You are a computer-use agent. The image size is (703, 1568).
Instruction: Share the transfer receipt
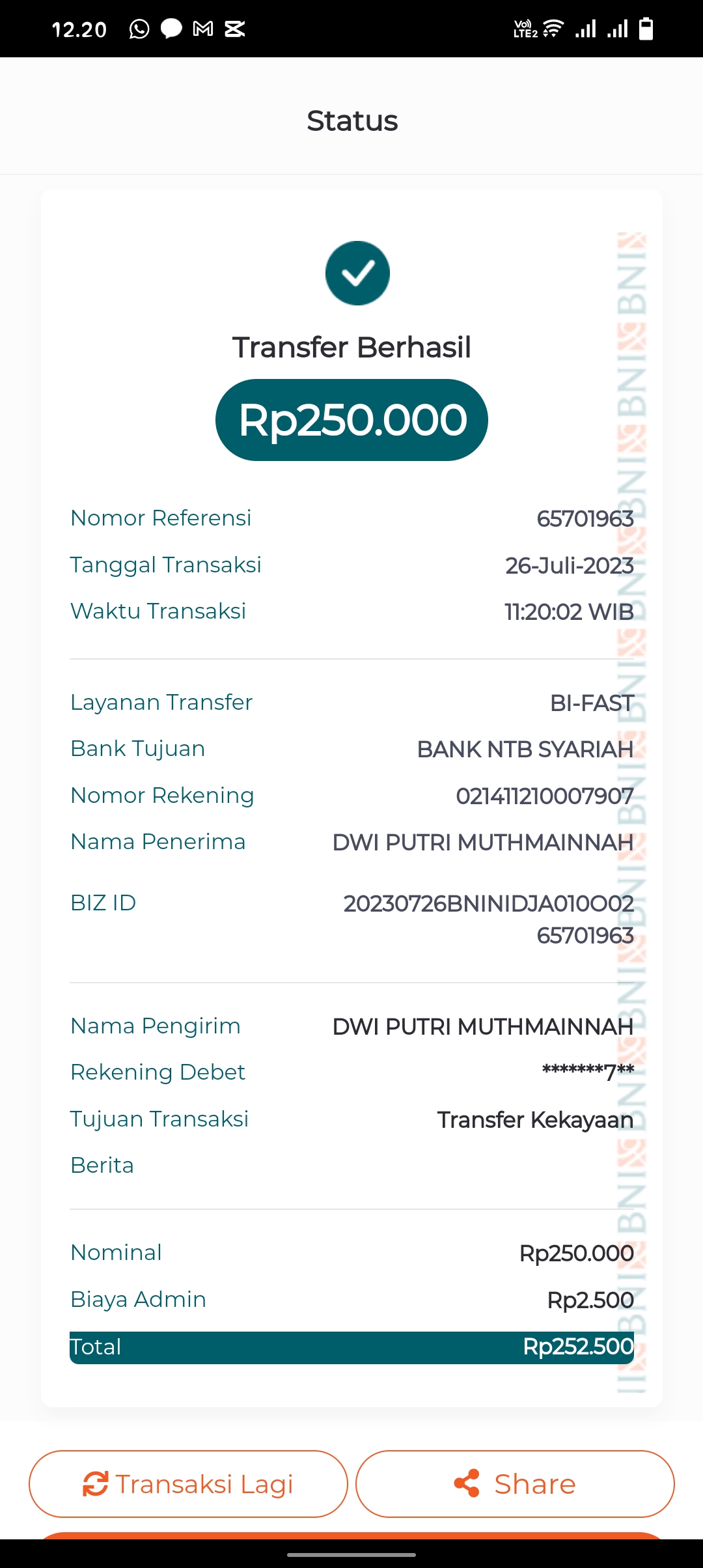[515, 1484]
